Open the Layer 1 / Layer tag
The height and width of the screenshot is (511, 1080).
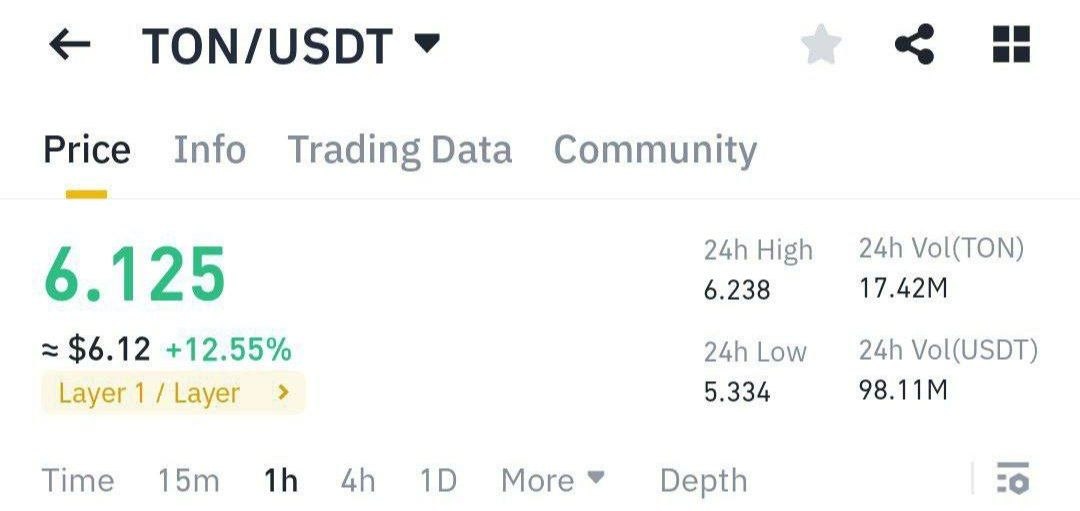pos(174,393)
